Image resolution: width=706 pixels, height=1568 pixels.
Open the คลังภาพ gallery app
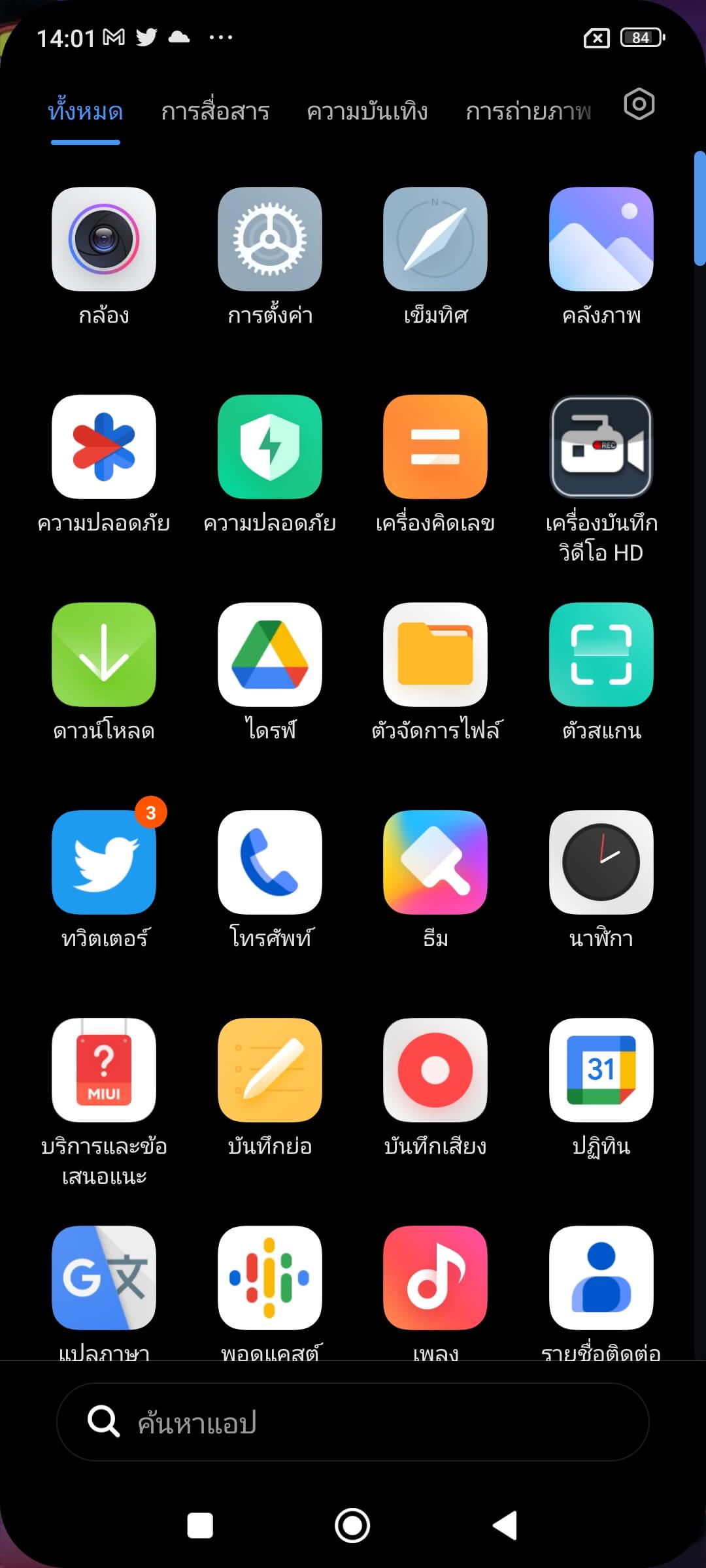(601, 239)
